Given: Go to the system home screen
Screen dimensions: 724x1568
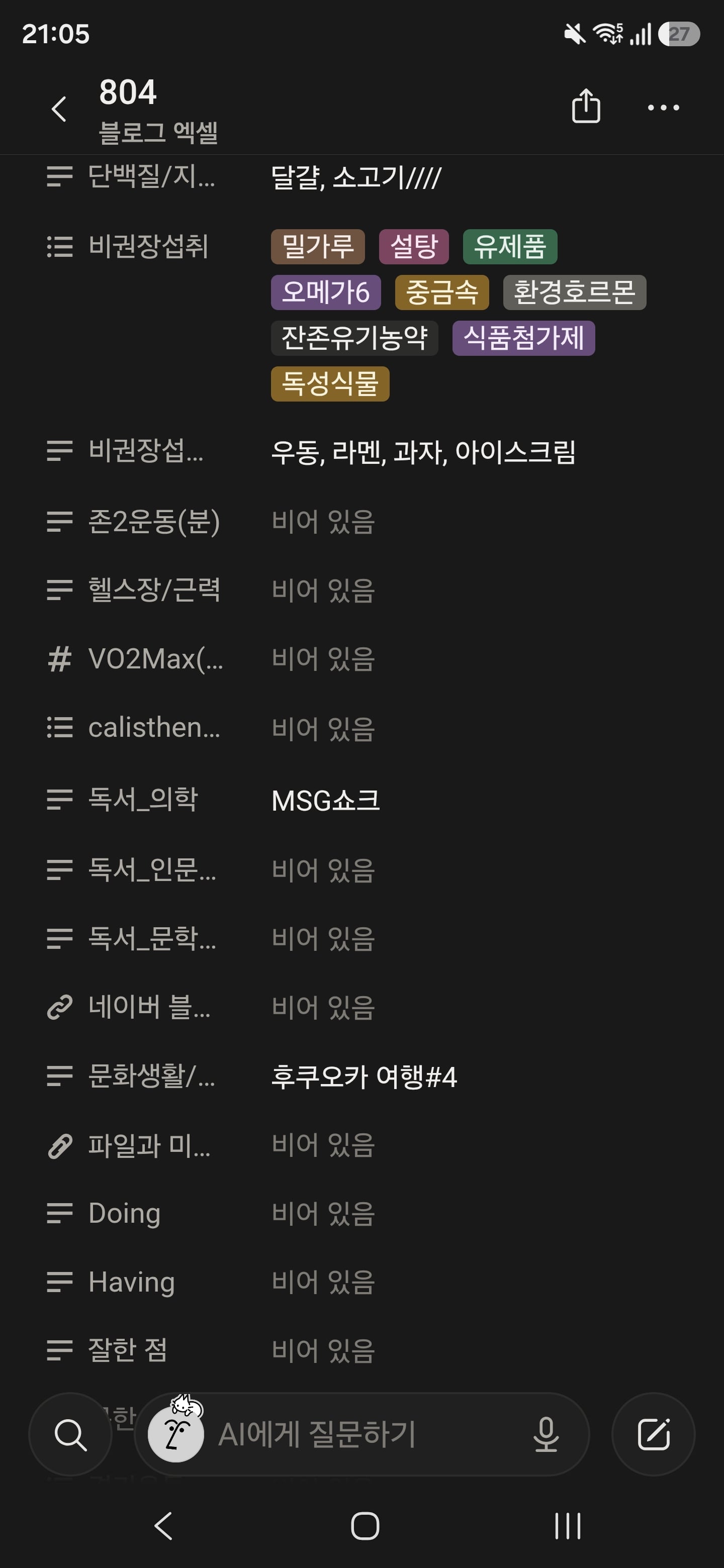Looking at the screenshot, I should 365,1526.
